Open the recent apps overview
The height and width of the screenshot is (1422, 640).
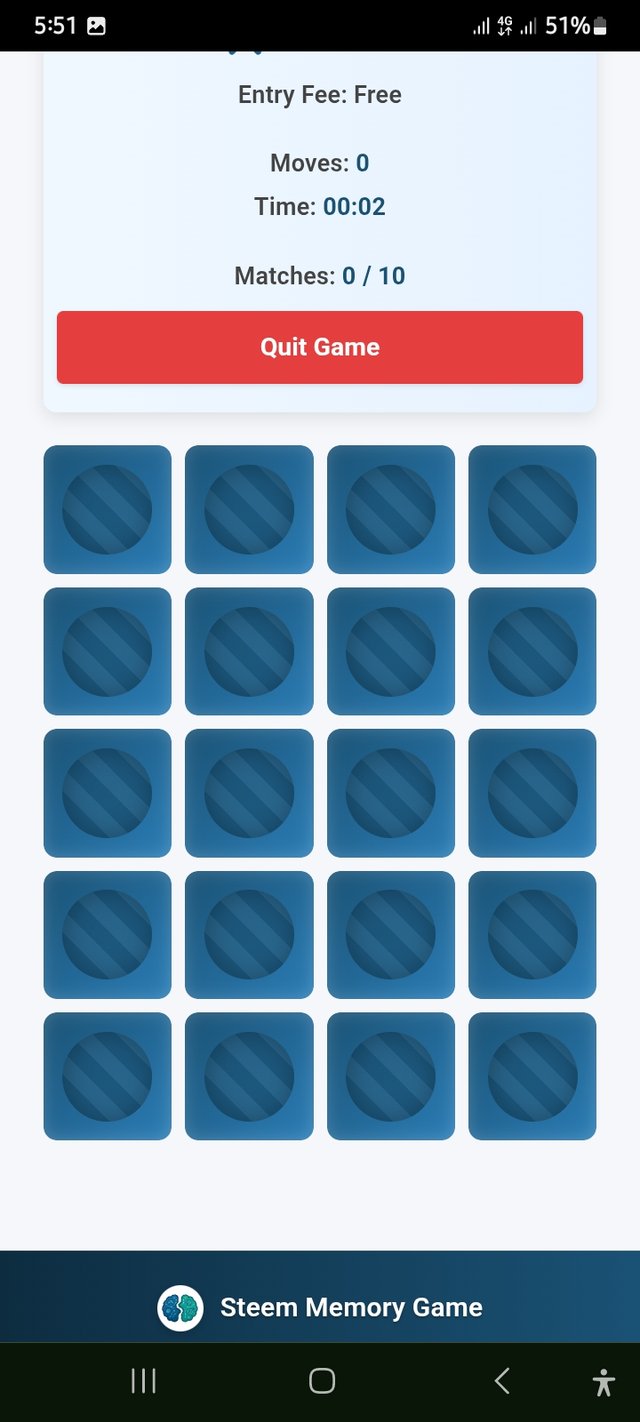pos(144,1381)
